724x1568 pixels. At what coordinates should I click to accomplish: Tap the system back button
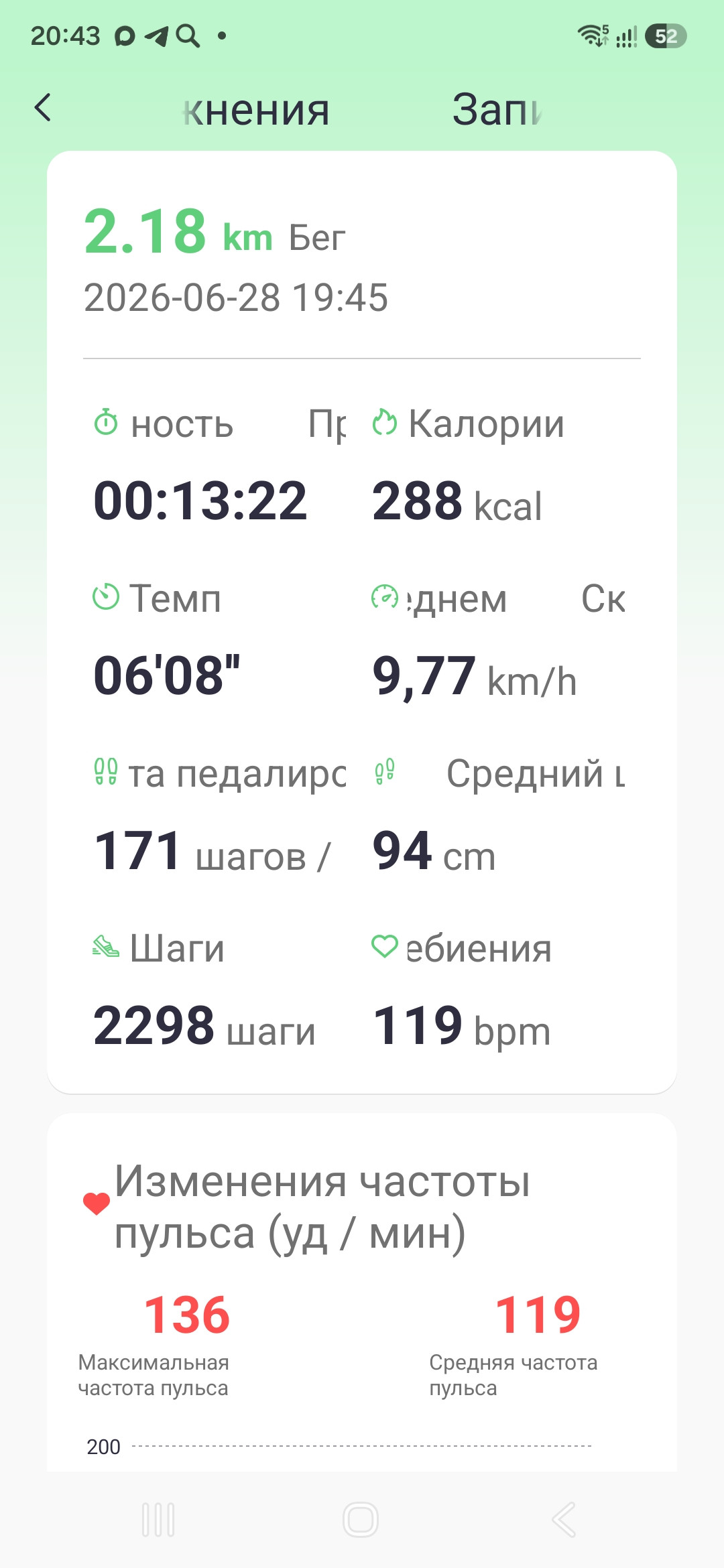pos(564,1519)
